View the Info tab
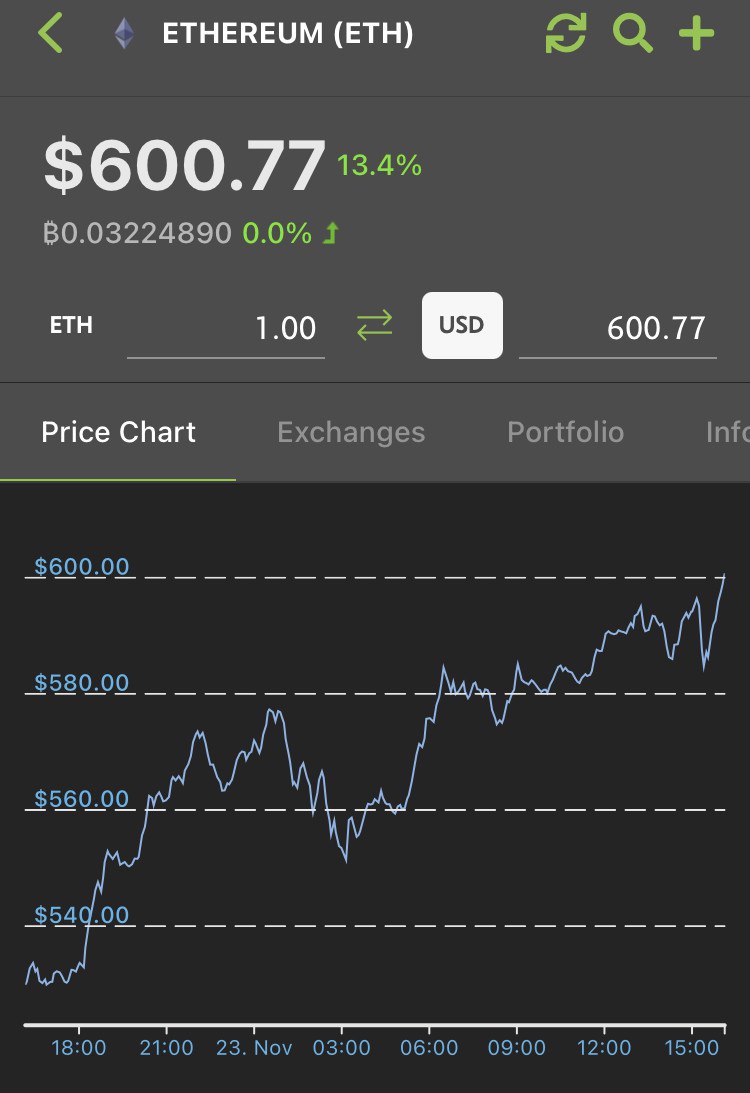The height and width of the screenshot is (1093, 750). (726, 432)
